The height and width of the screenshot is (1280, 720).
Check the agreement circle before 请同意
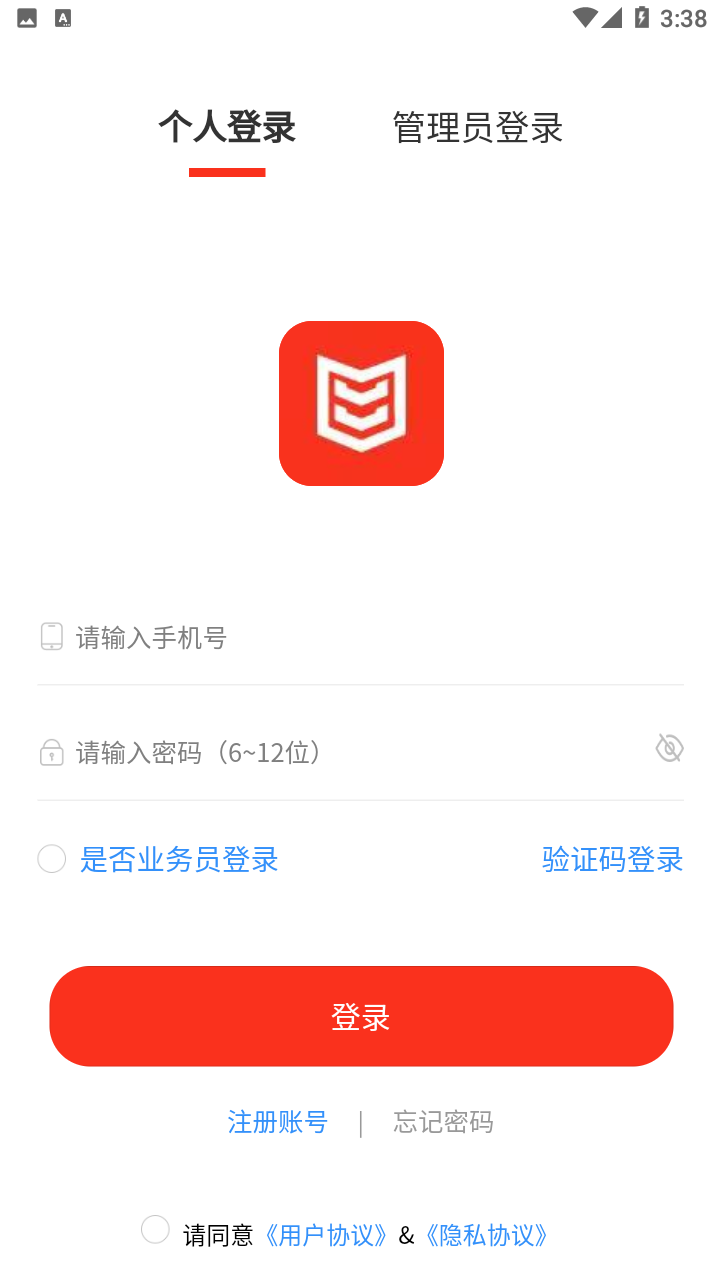[x=155, y=1229]
